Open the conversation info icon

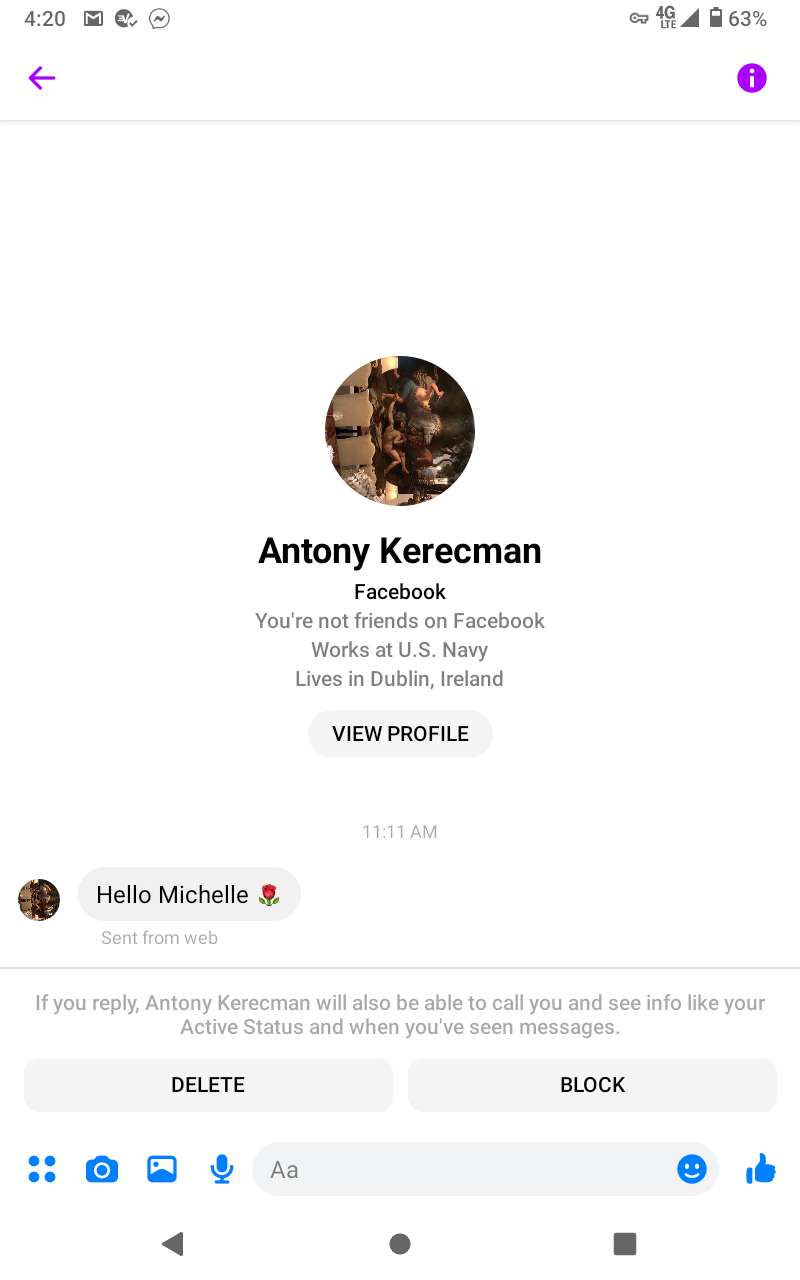click(751, 78)
